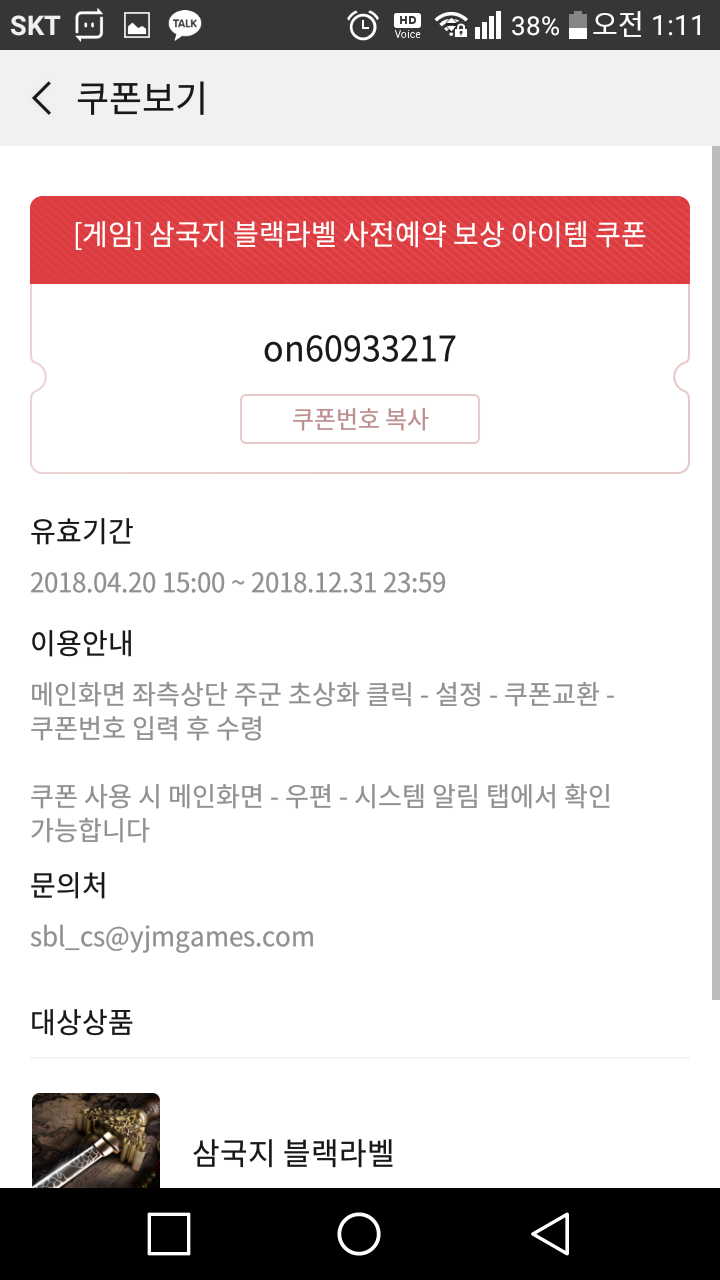Screen dimensions: 720x1280
Task: Tap the system back triangle
Action: pyautogui.click(x=550, y=1233)
